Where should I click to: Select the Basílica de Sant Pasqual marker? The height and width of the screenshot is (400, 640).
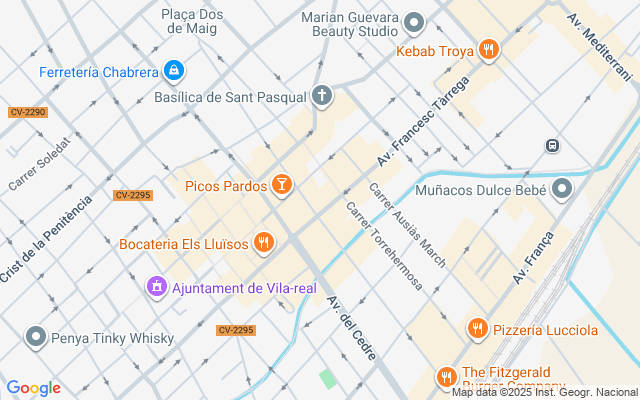[321, 97]
